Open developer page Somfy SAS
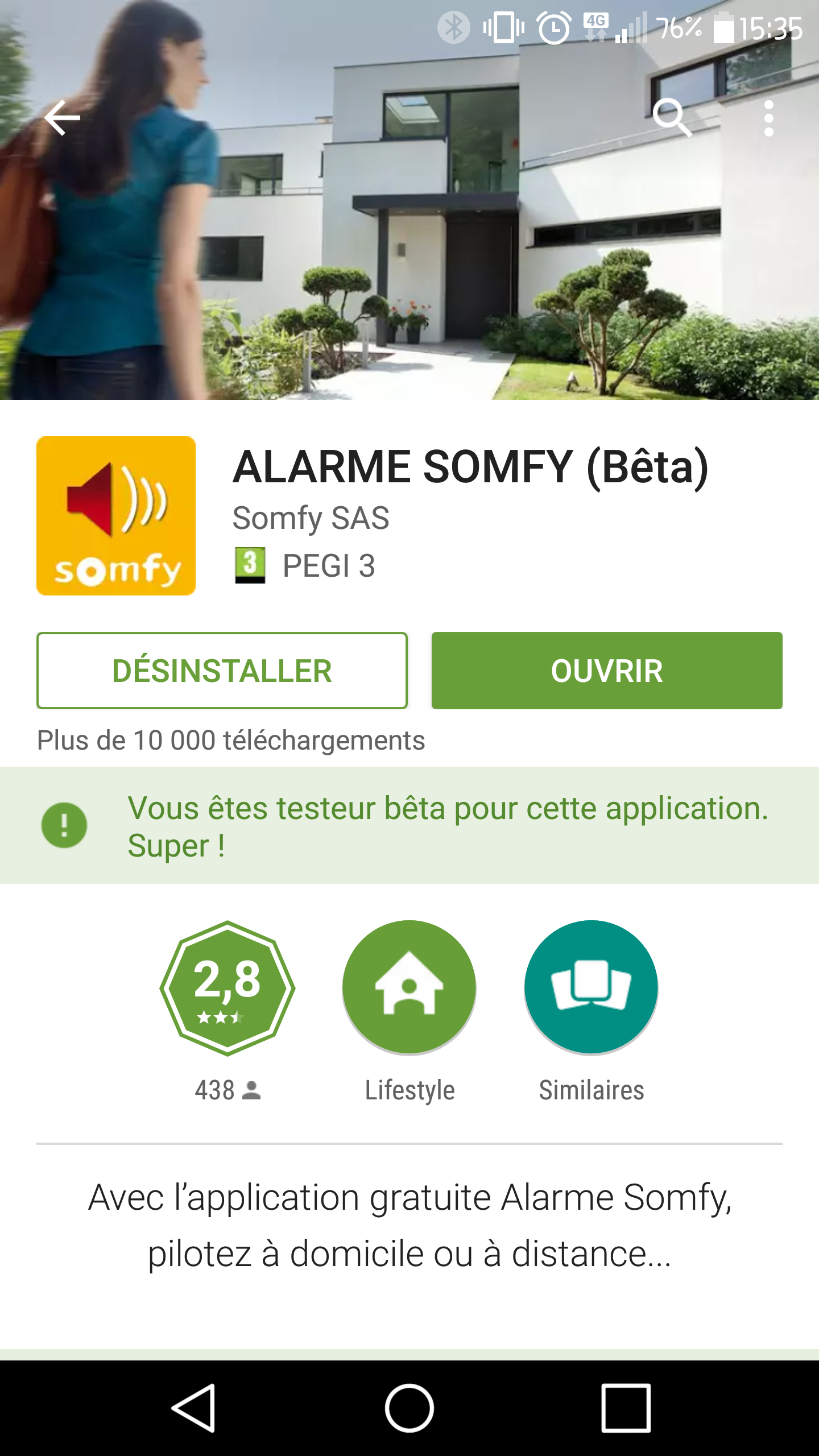The height and width of the screenshot is (1456, 819). 311,518
